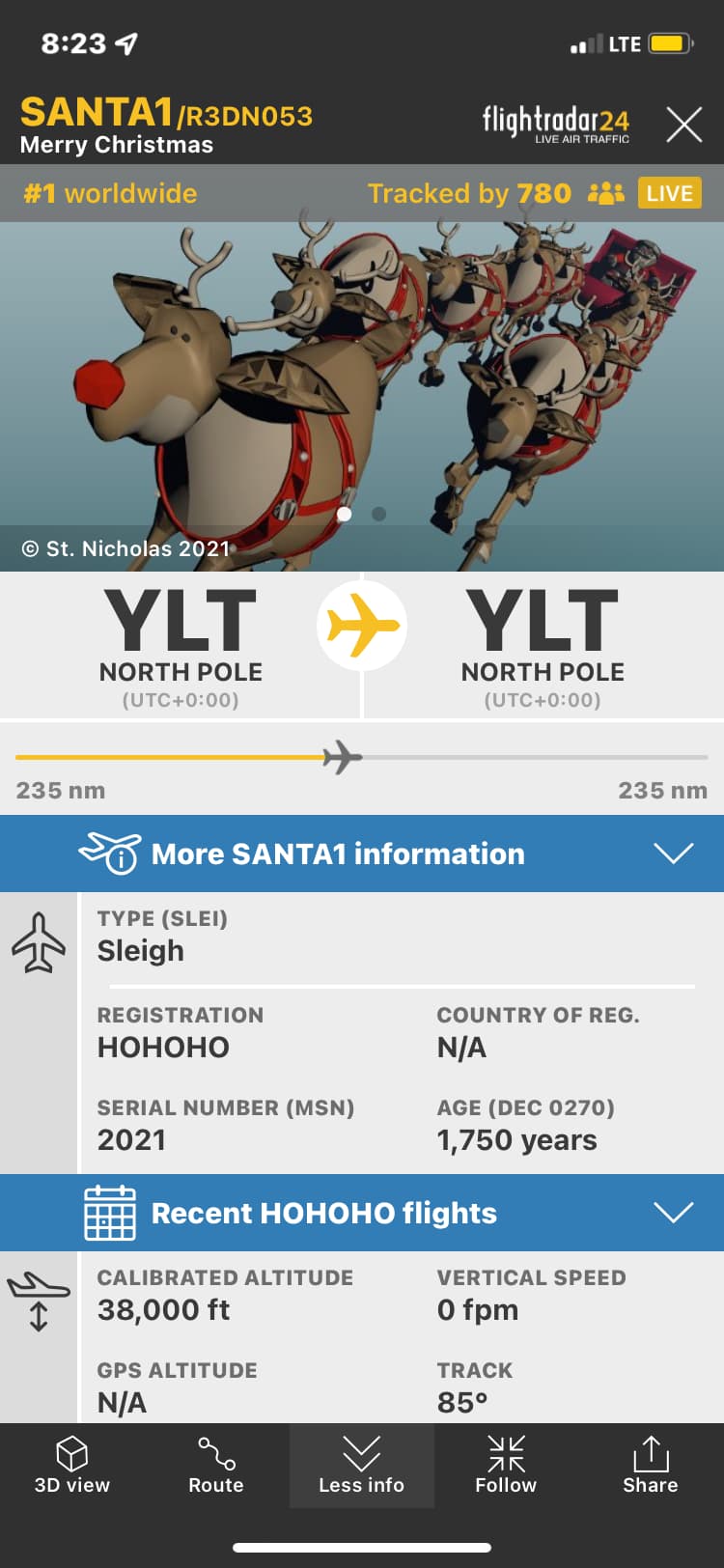The image size is (724, 1568).
Task: Close the SANTA1 flight details panel
Action: (x=683, y=126)
